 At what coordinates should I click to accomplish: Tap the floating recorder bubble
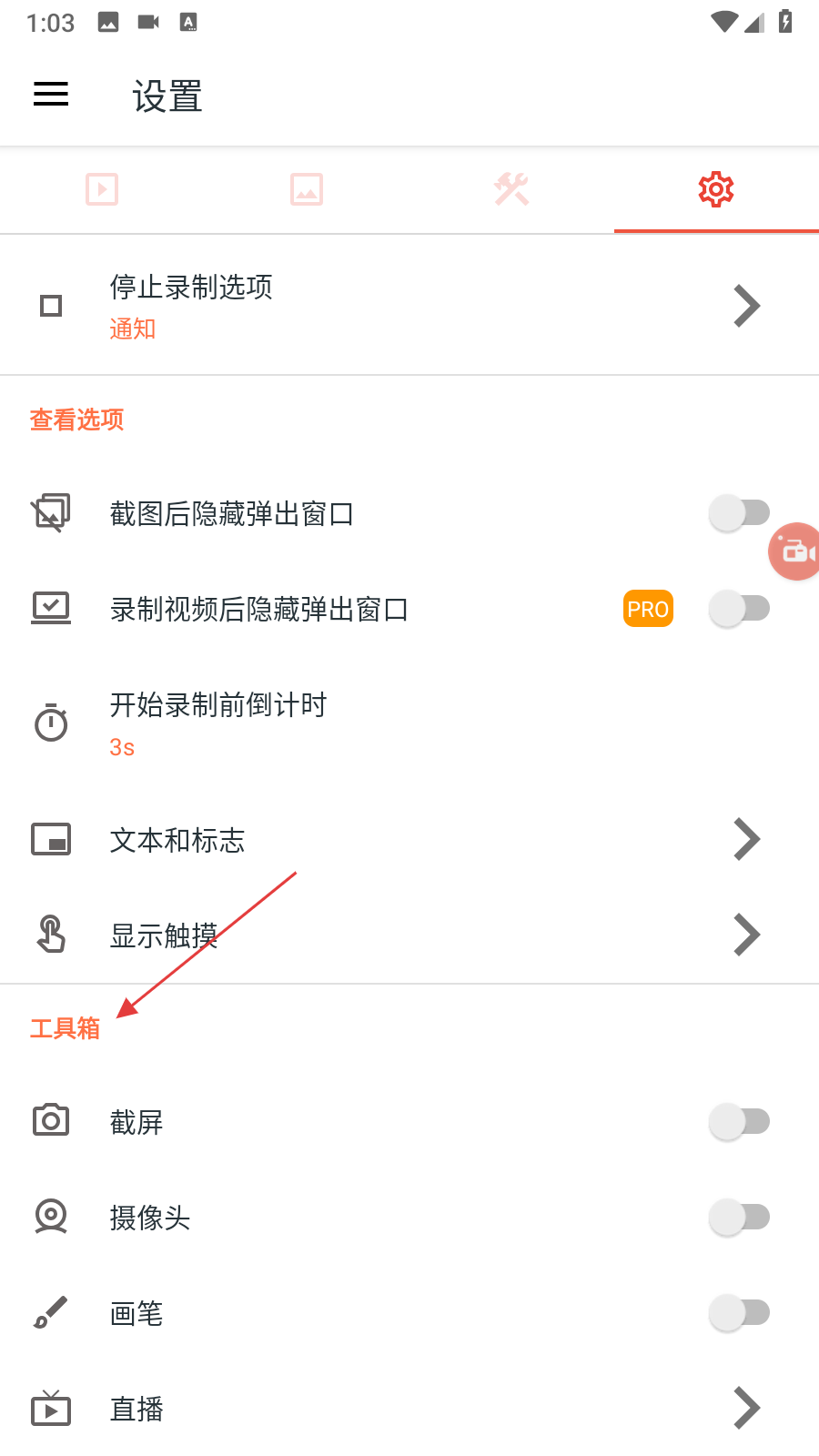click(795, 551)
